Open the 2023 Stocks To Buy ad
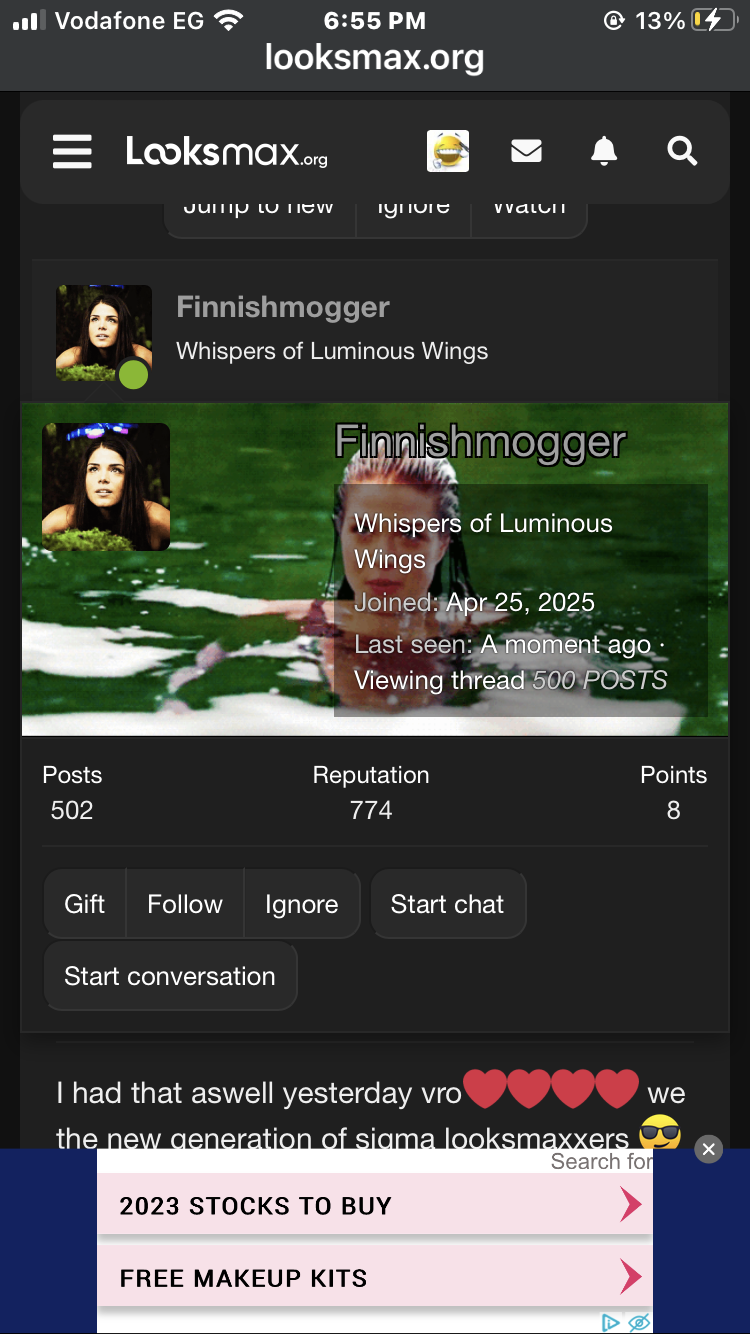Screen dimensions: 750x1334 click(375, 1205)
